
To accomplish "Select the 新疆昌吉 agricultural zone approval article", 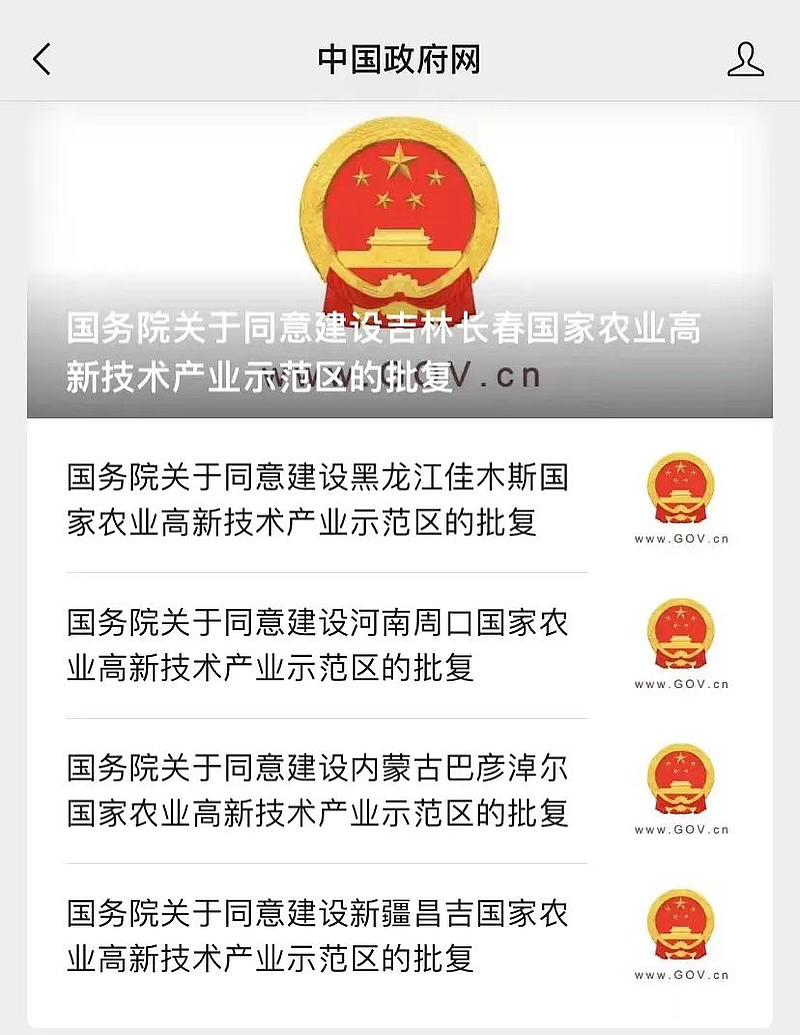I will [x=318, y=936].
